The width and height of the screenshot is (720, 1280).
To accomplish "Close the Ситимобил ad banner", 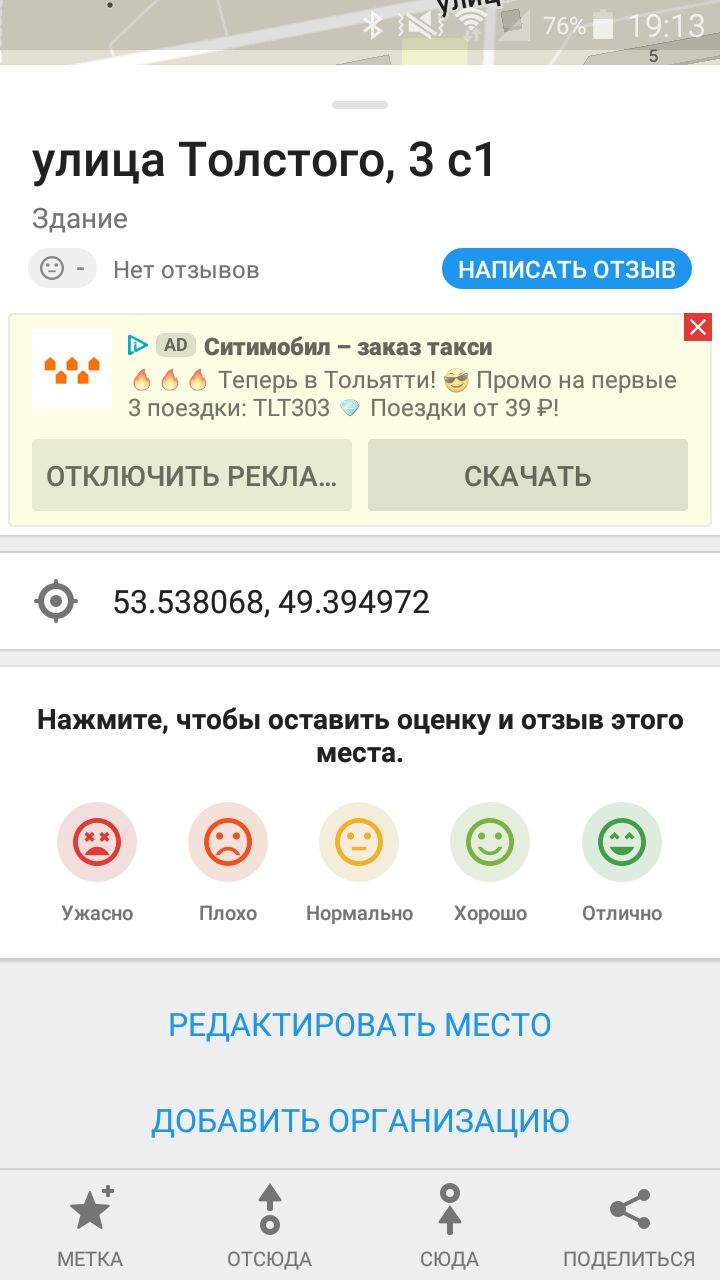I will click(698, 327).
